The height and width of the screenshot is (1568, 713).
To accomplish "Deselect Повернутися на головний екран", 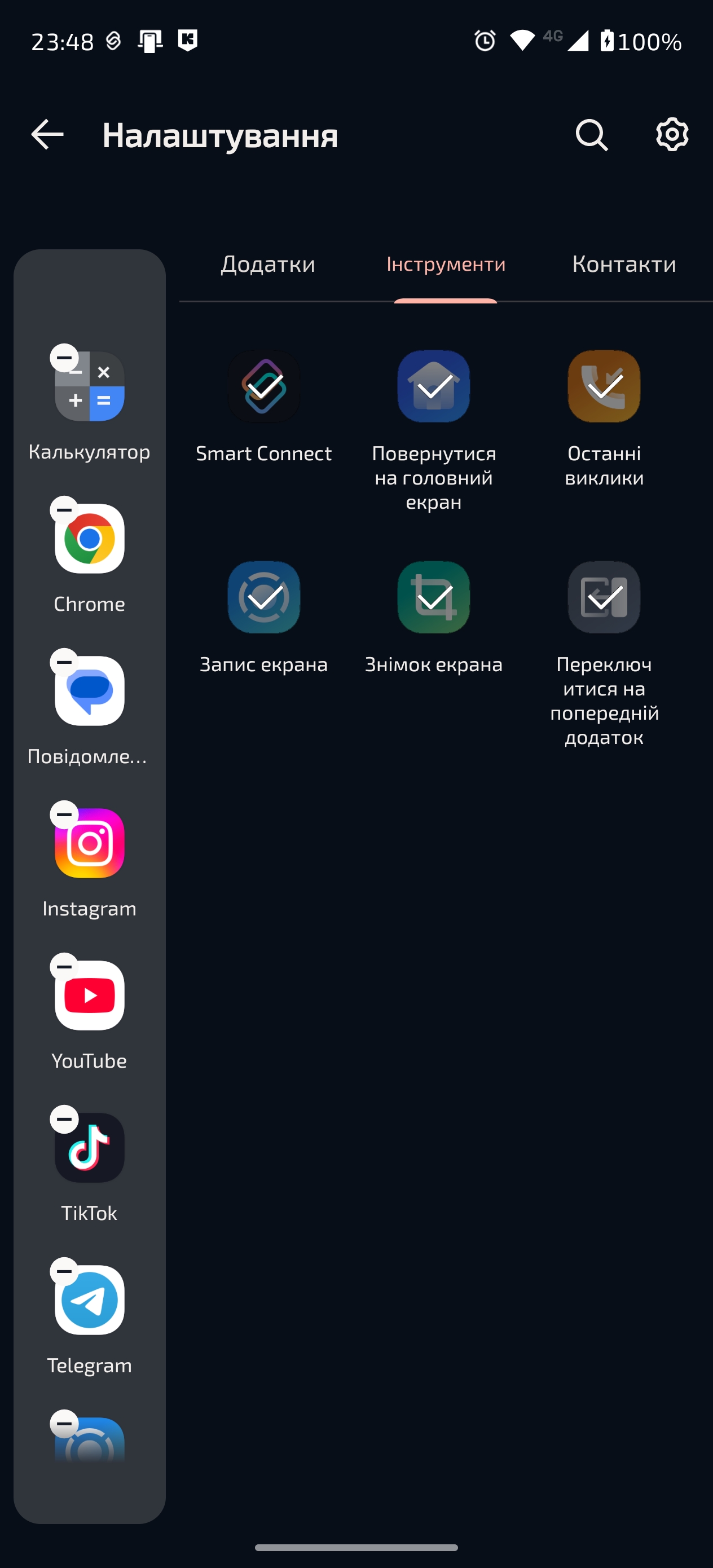I will (x=434, y=386).
